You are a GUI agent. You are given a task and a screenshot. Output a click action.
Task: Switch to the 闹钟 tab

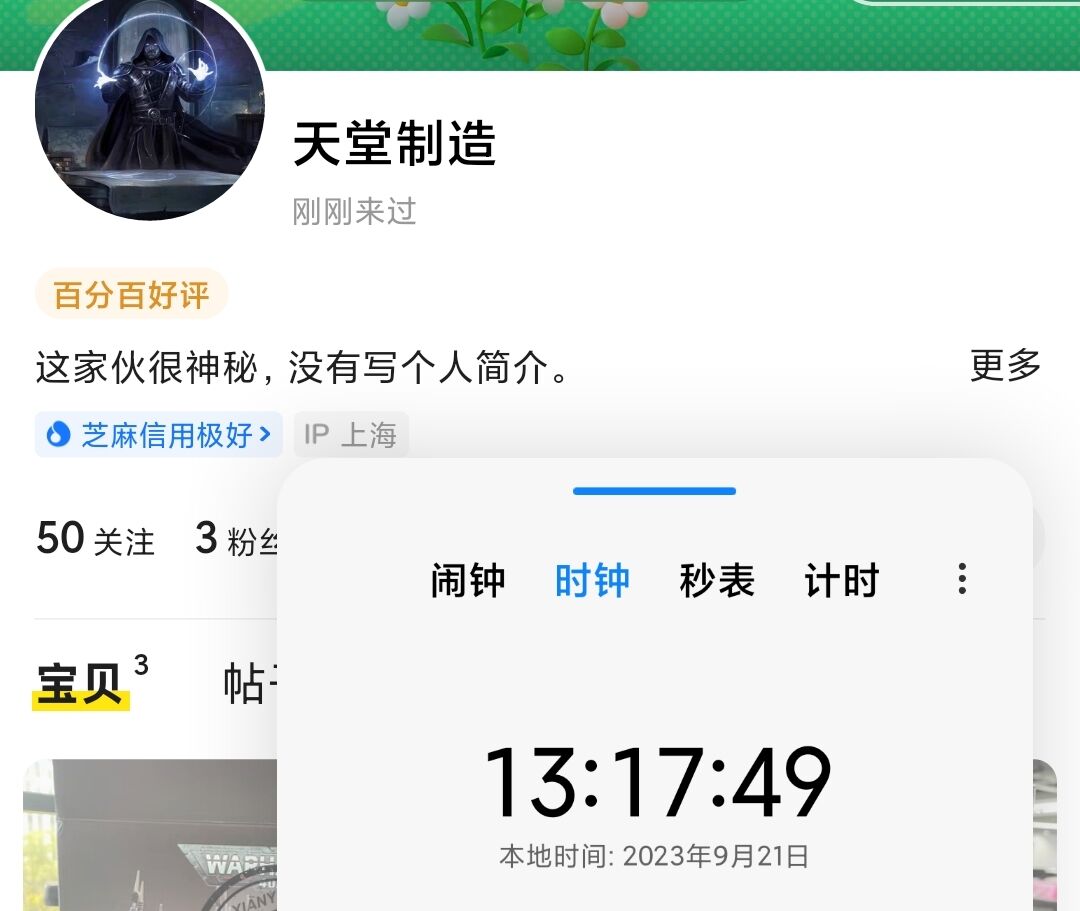(468, 580)
